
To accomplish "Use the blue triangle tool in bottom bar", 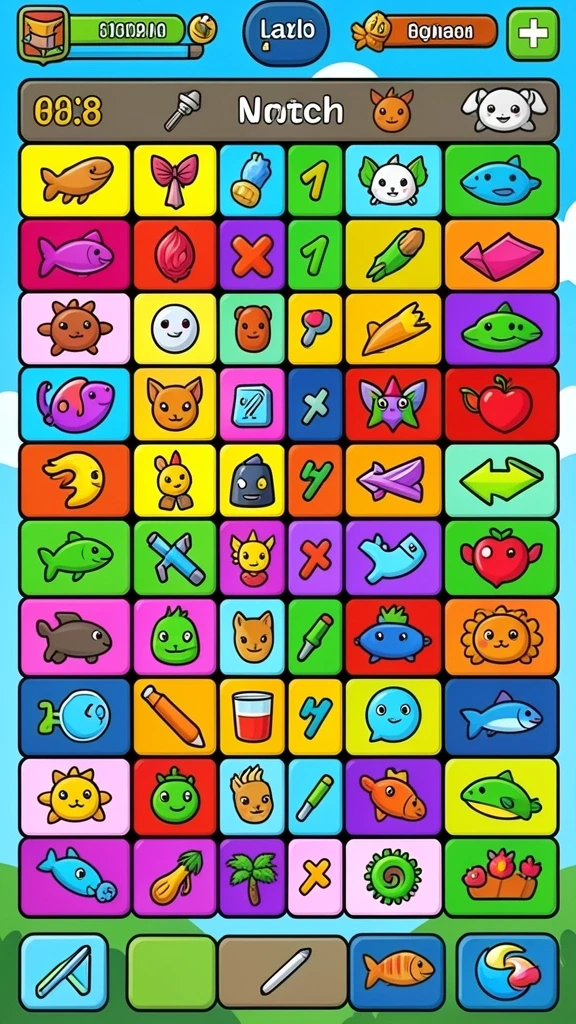I will pos(64,972).
